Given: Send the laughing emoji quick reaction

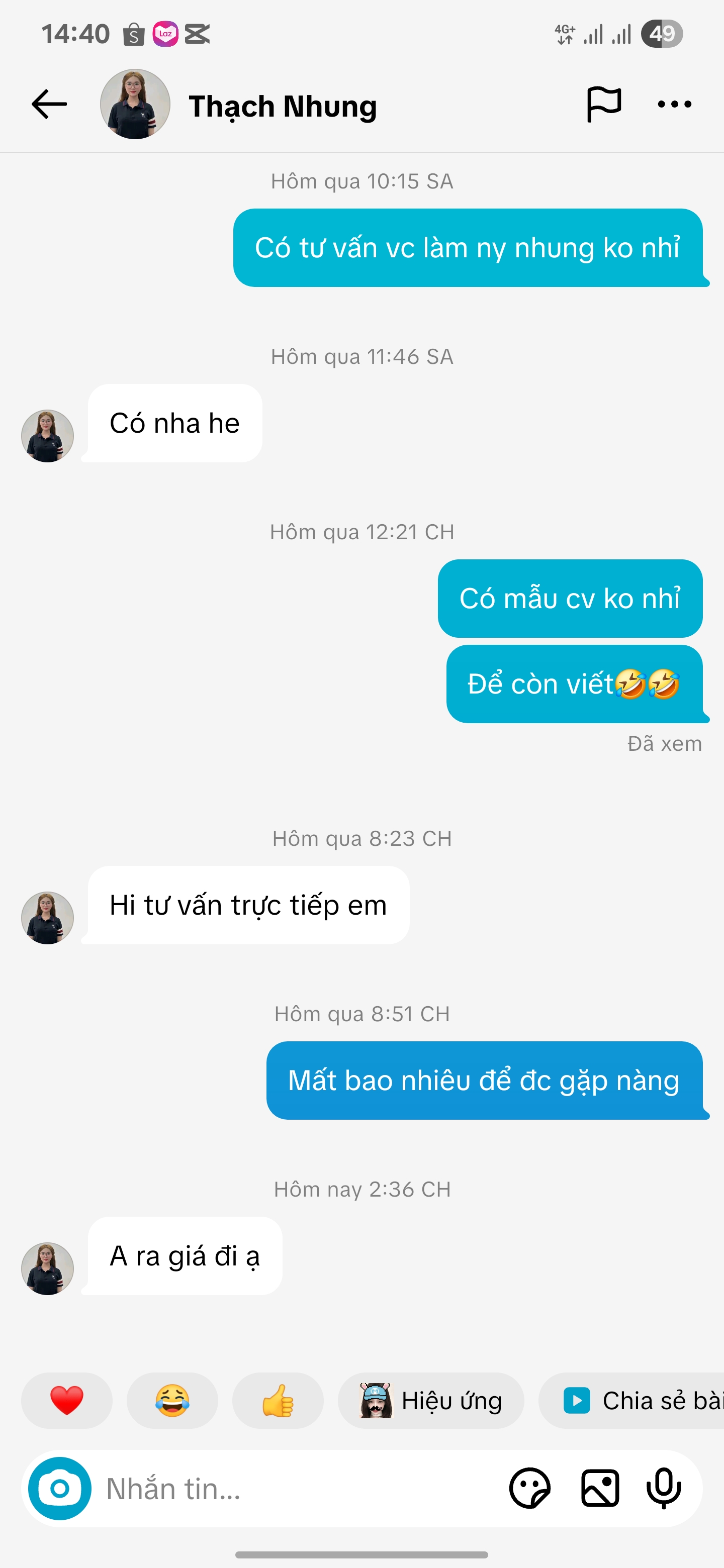Looking at the screenshot, I should 172,1400.
